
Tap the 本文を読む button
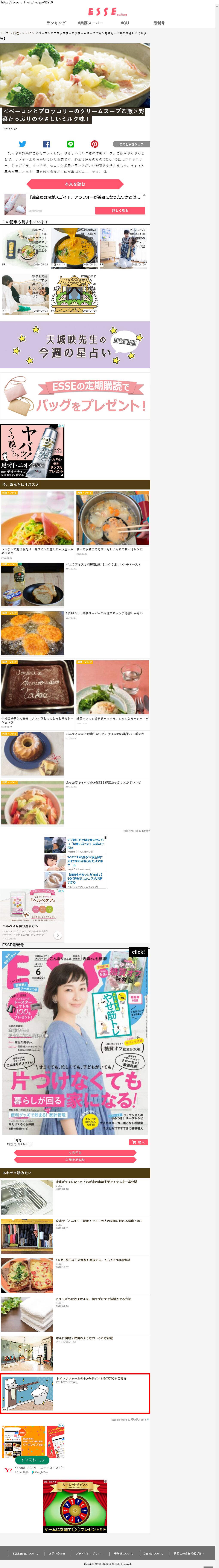click(75, 184)
